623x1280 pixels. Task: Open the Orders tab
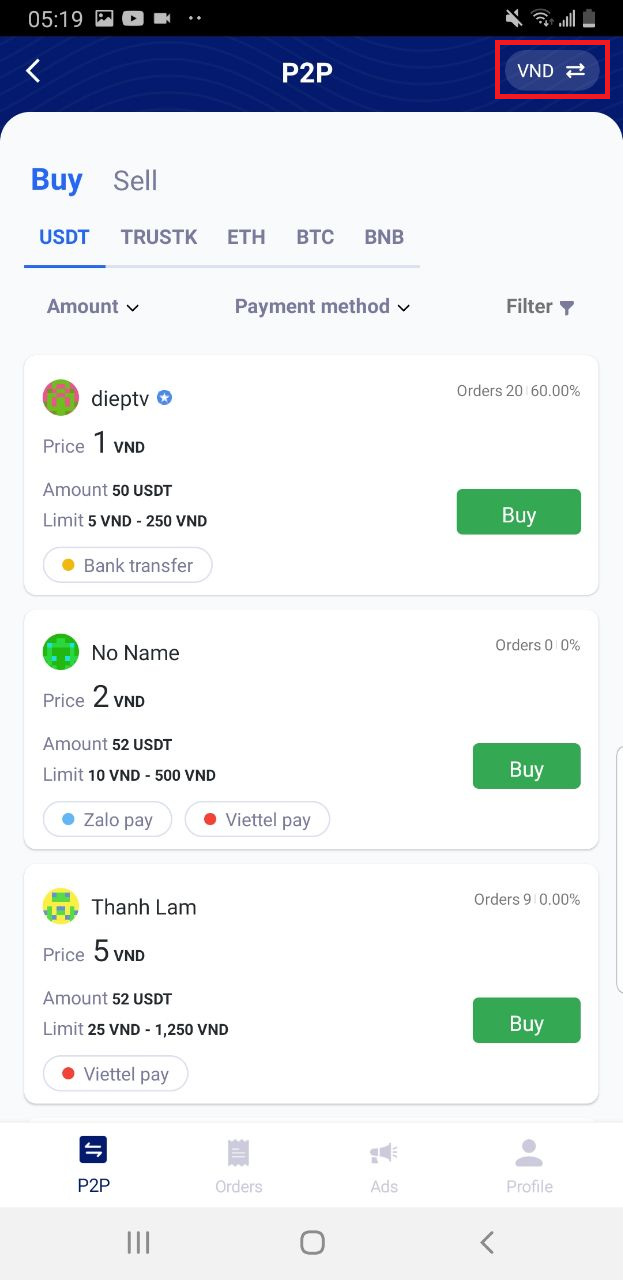coord(238,1166)
